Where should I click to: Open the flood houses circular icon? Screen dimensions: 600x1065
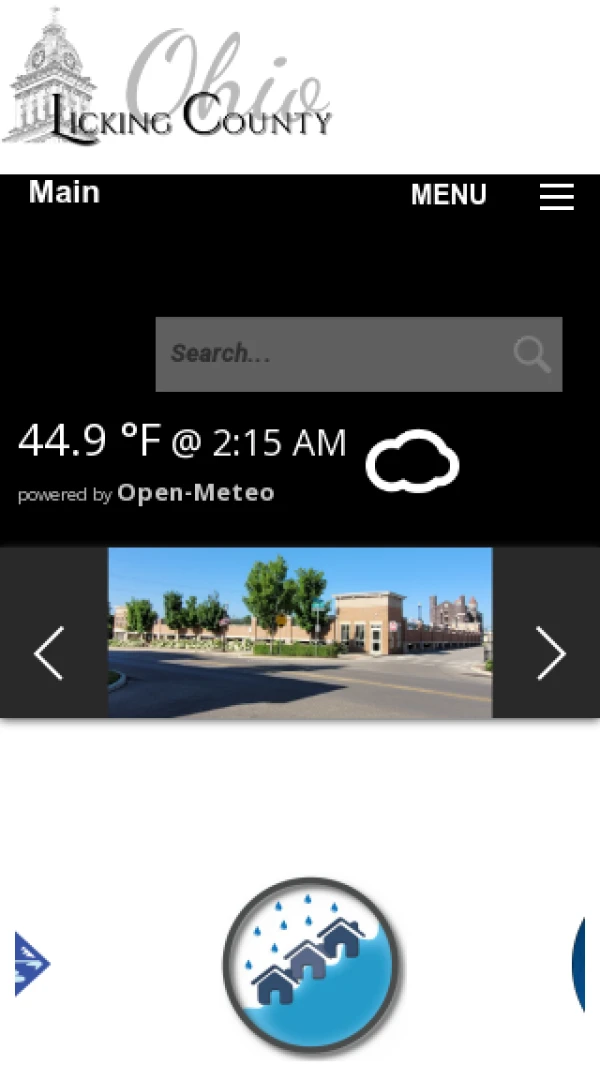(x=312, y=965)
